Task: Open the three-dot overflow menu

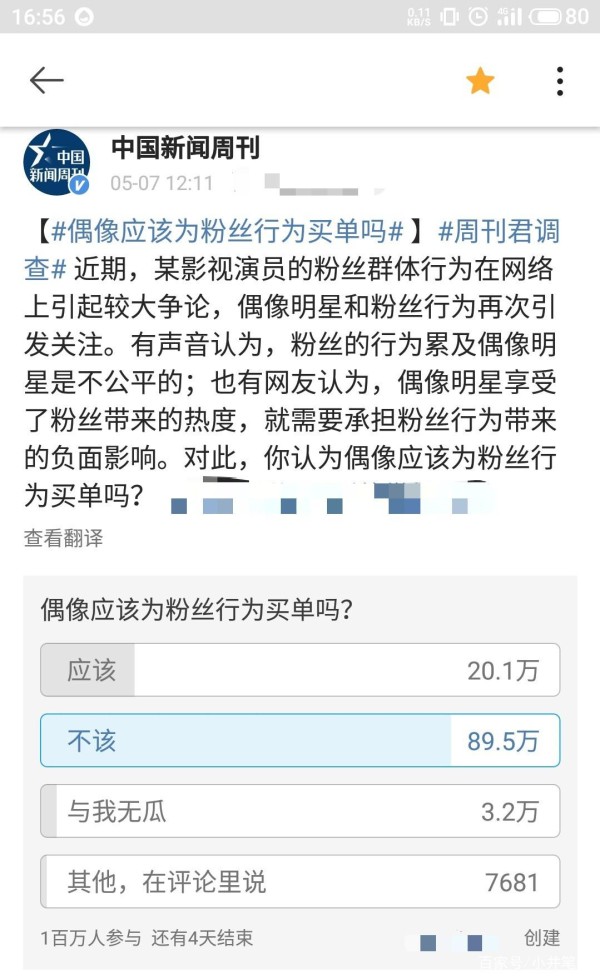Action: (x=560, y=81)
